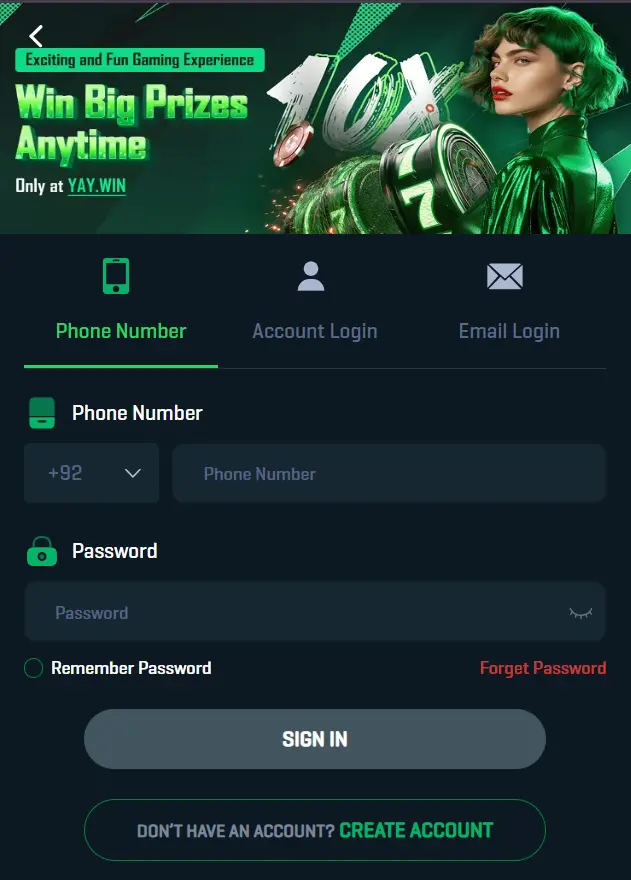Open the CREATE ACCOUNT option
The image size is (631, 880).
(x=416, y=830)
